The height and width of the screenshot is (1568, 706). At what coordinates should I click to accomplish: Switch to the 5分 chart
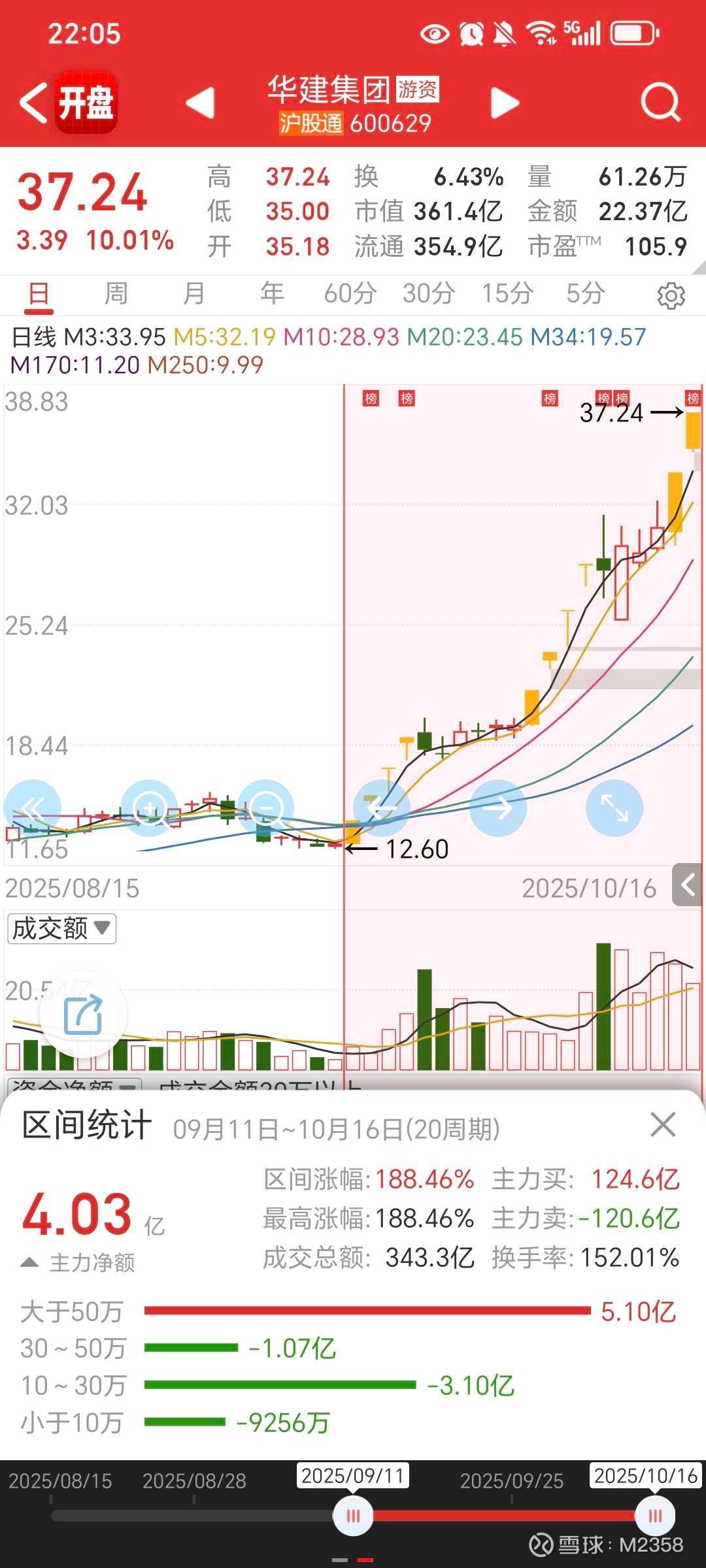pos(585,294)
